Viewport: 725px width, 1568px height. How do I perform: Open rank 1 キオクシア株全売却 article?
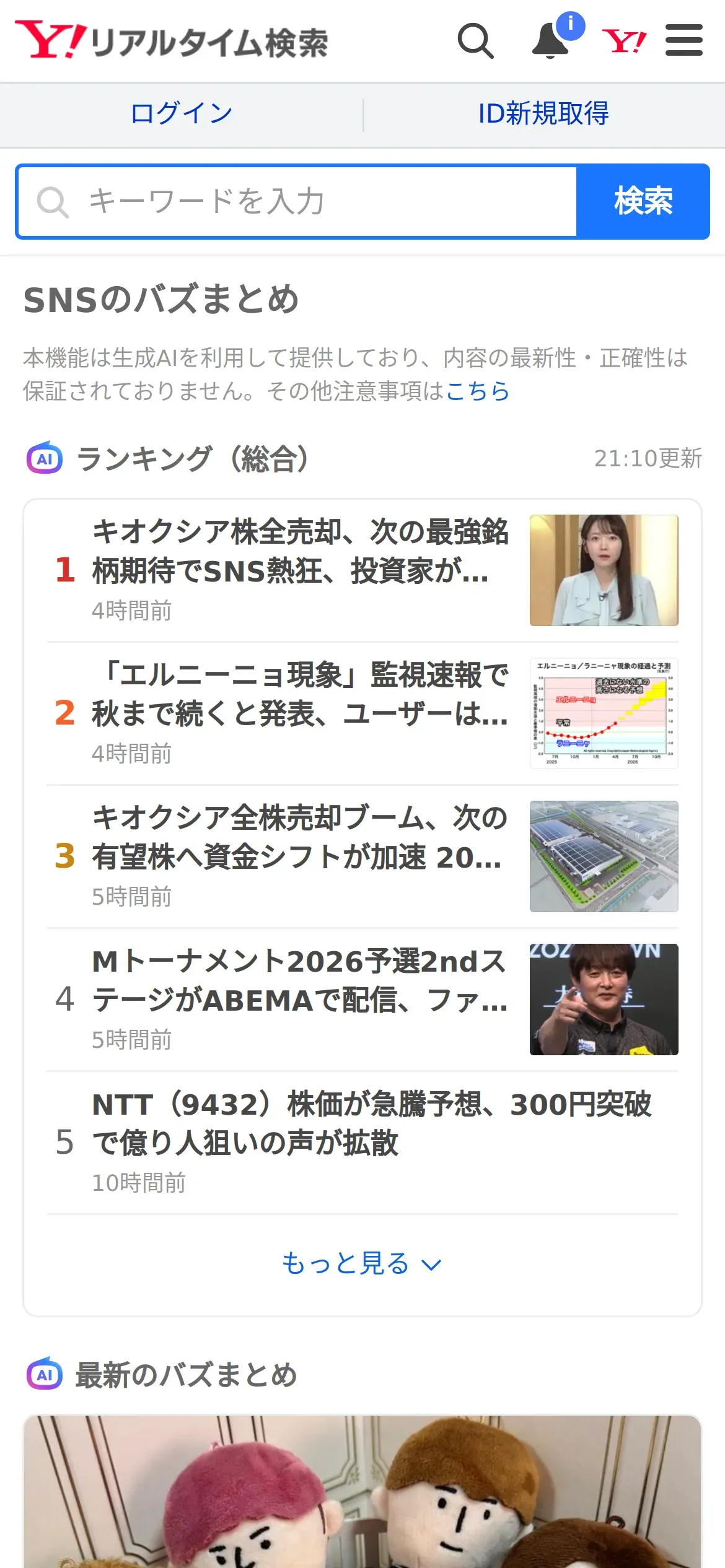(362, 570)
